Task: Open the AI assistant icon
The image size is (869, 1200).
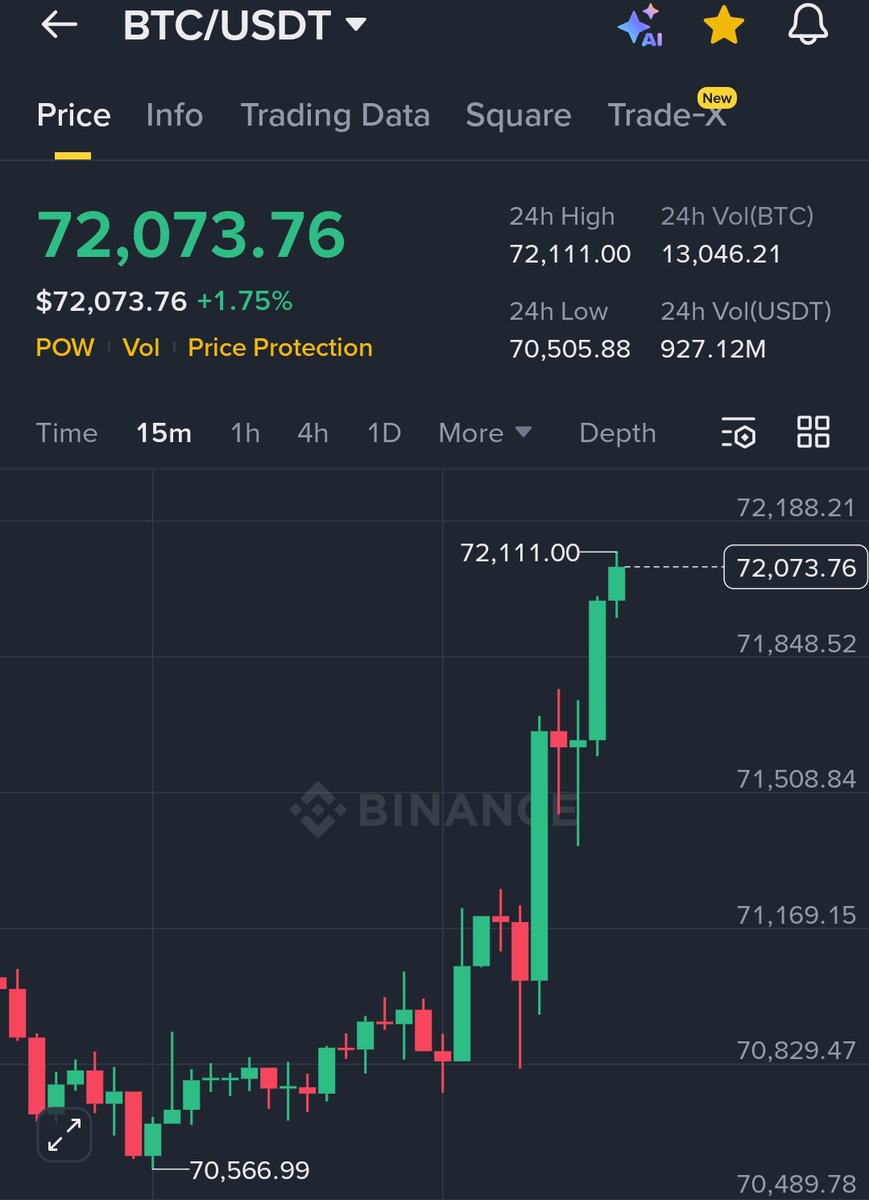Action: [640, 25]
